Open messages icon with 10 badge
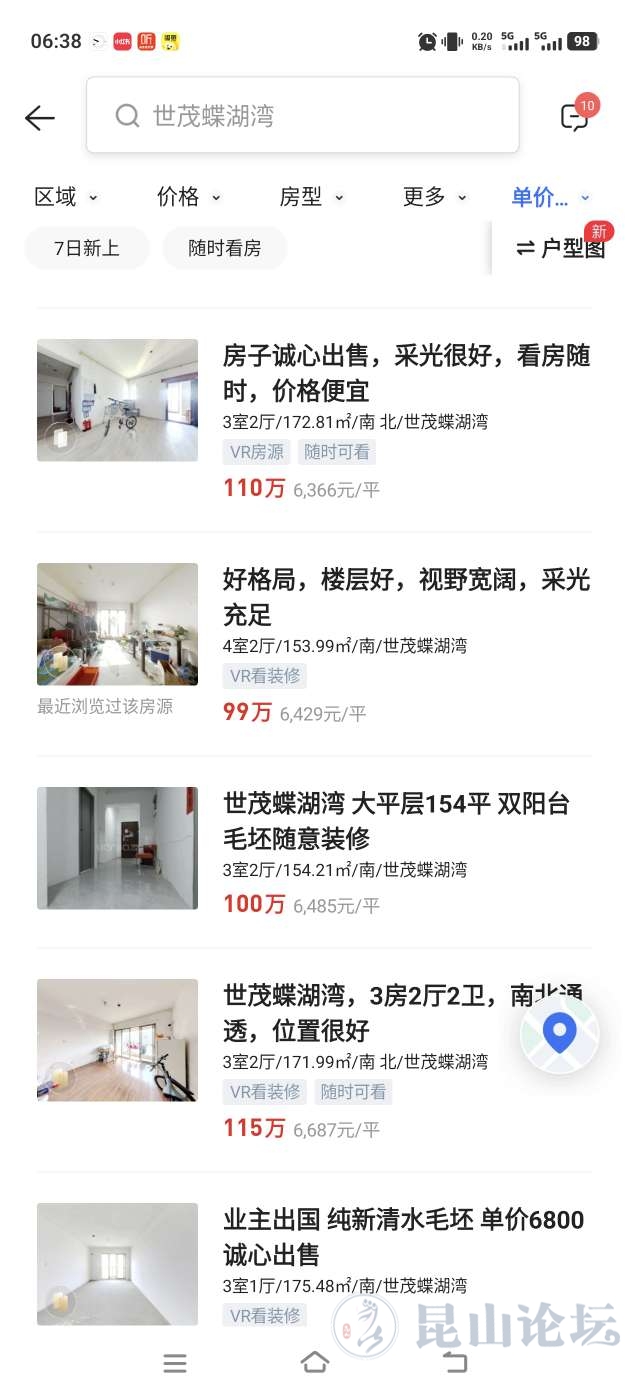Screen dimensions: 630x1400 (x=575, y=117)
